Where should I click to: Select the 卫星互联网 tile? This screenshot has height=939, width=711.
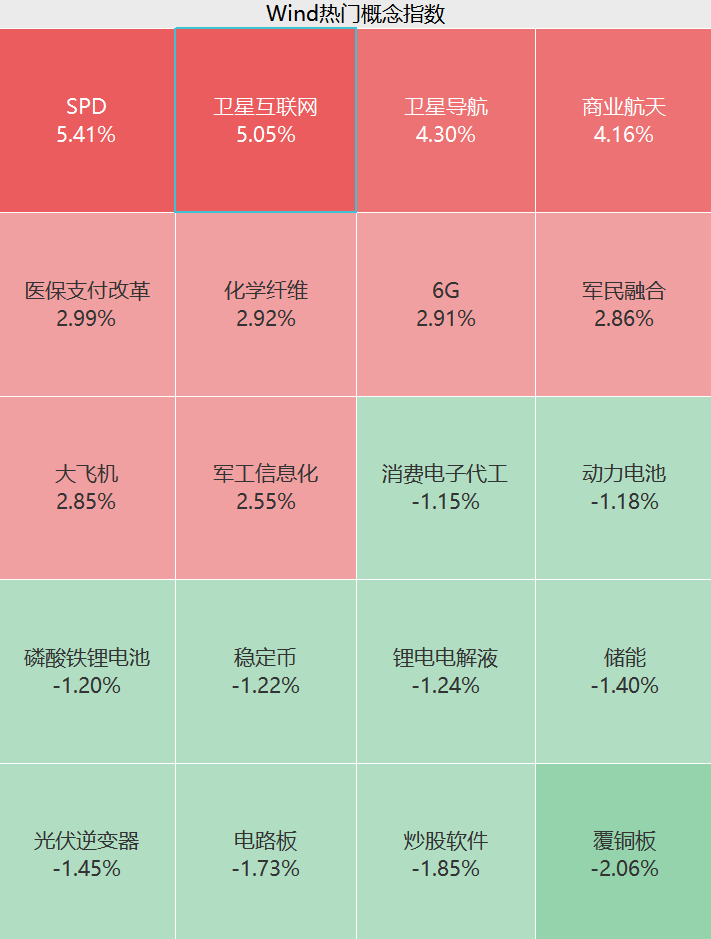click(265, 120)
